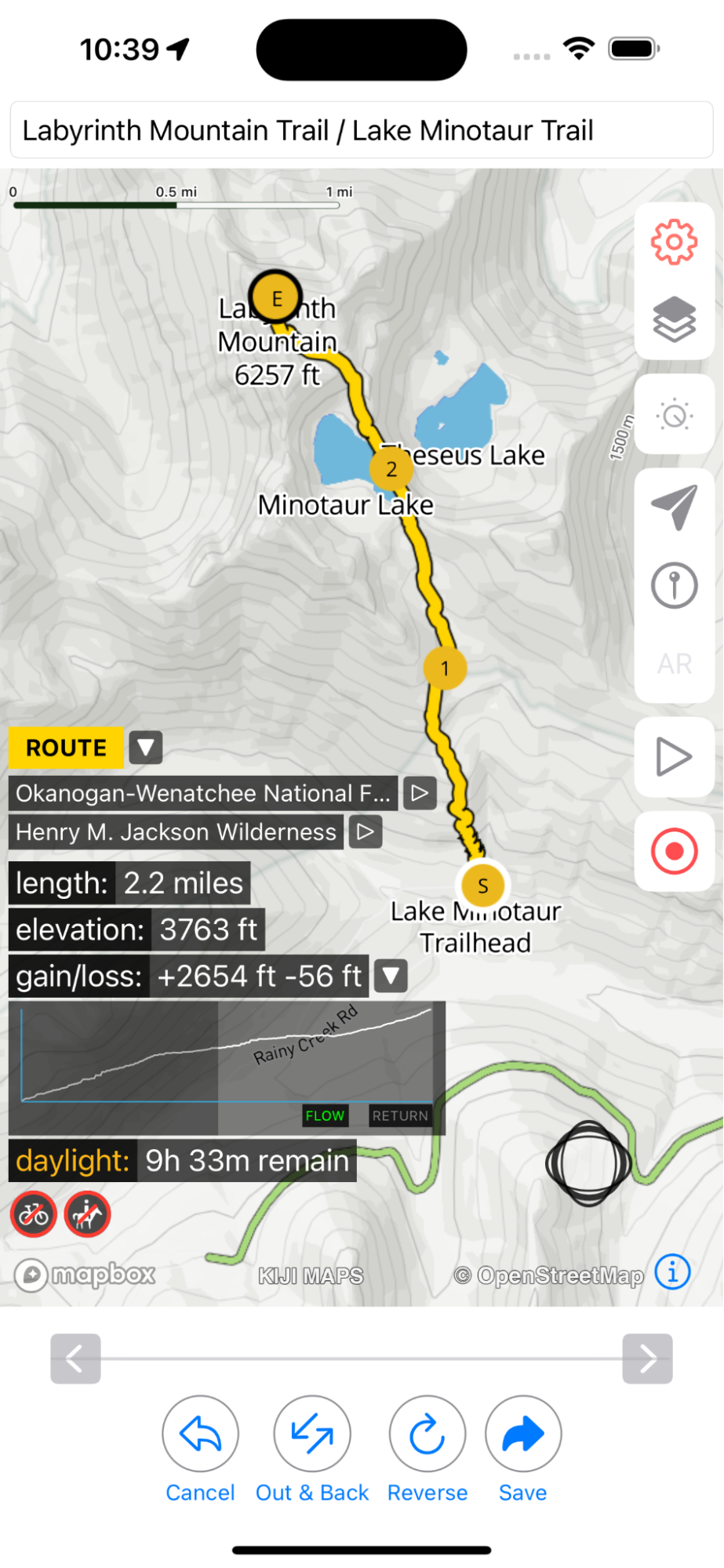
Task: Go to the next route step
Action: [x=647, y=1359]
